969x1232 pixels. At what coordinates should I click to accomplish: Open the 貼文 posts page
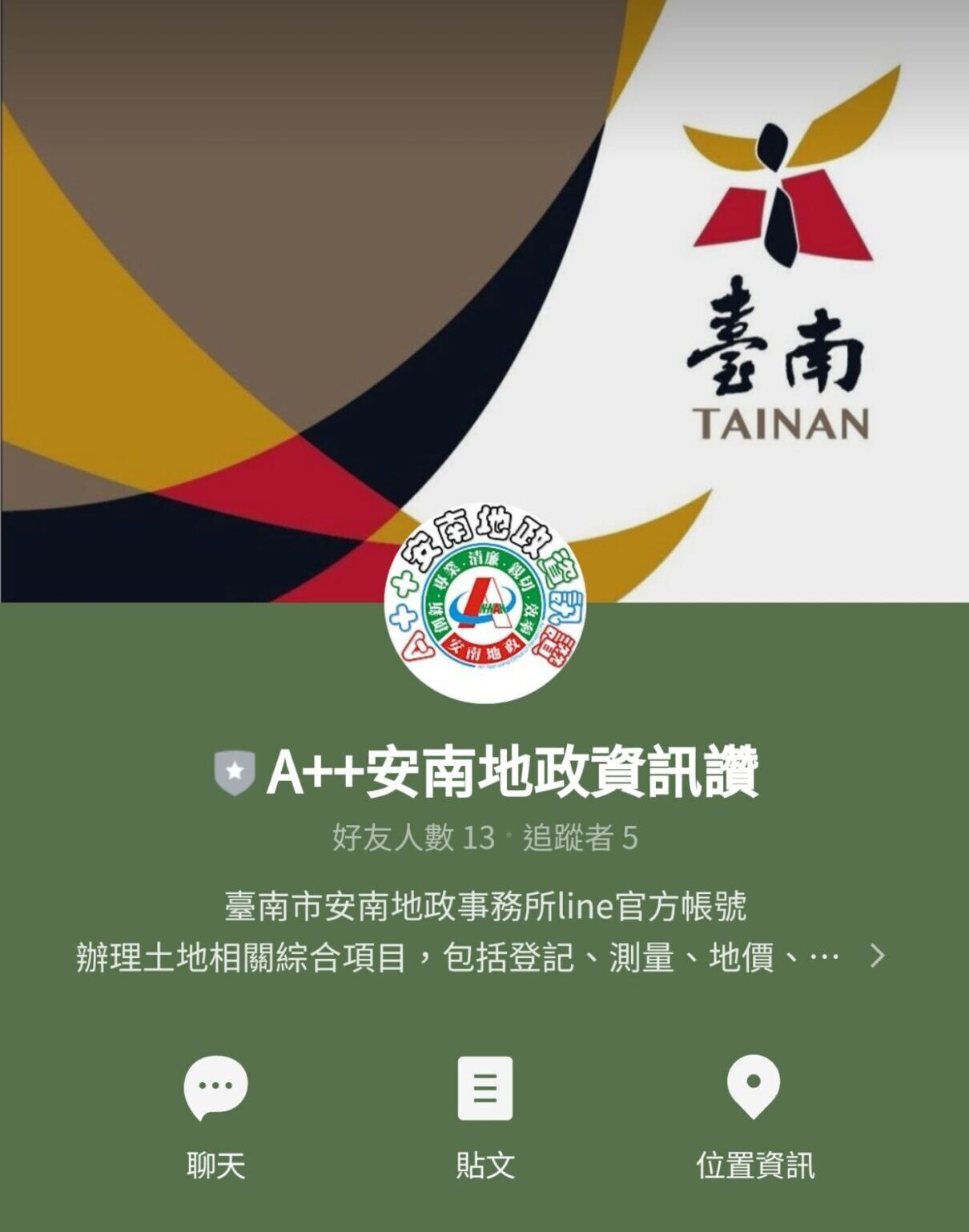(484, 1113)
